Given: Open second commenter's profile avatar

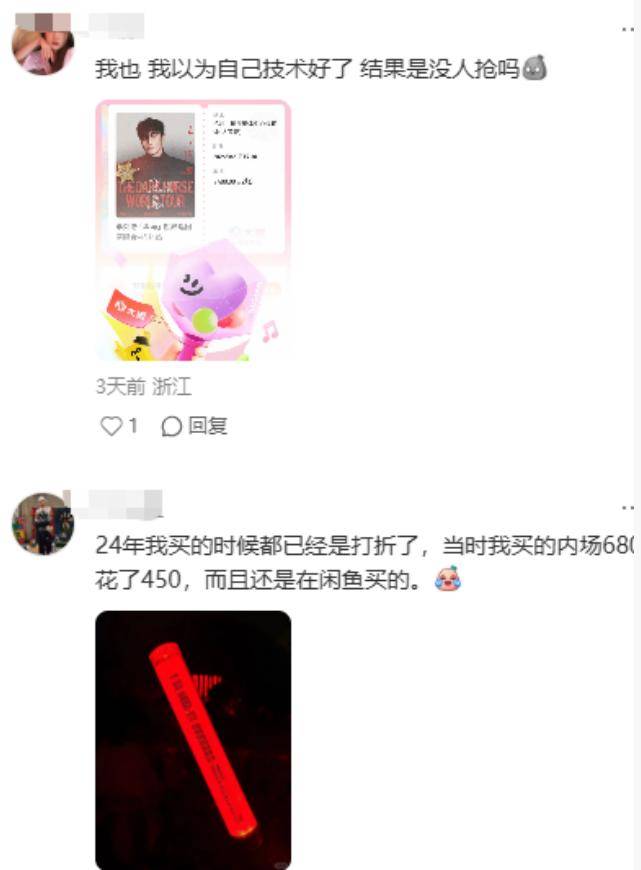Looking at the screenshot, I should 42,523.
